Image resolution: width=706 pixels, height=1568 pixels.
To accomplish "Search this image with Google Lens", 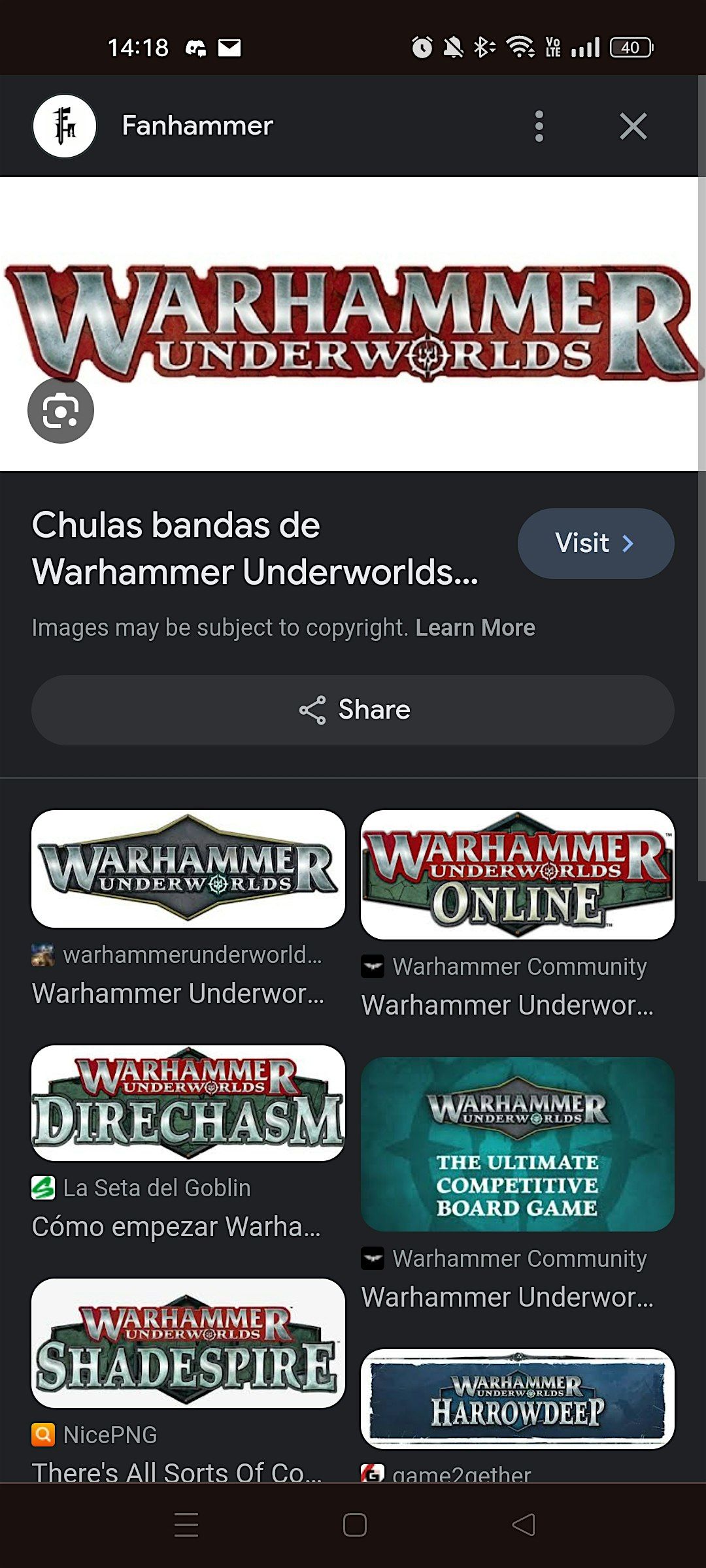I will pos(61,411).
